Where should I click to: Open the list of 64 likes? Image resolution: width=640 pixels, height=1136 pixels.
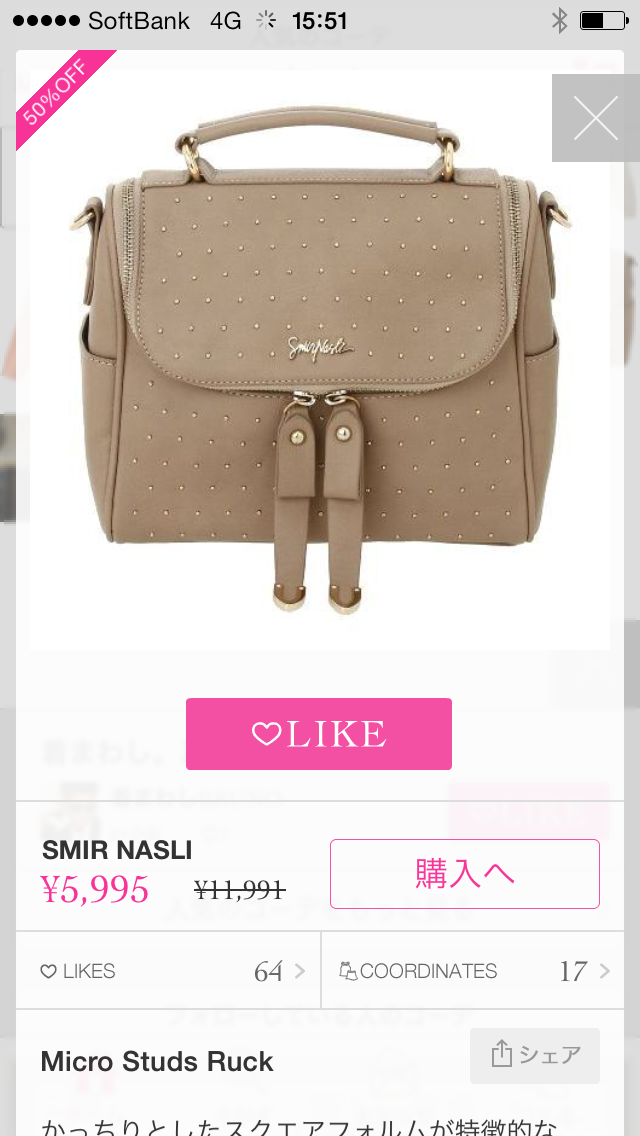170,971
